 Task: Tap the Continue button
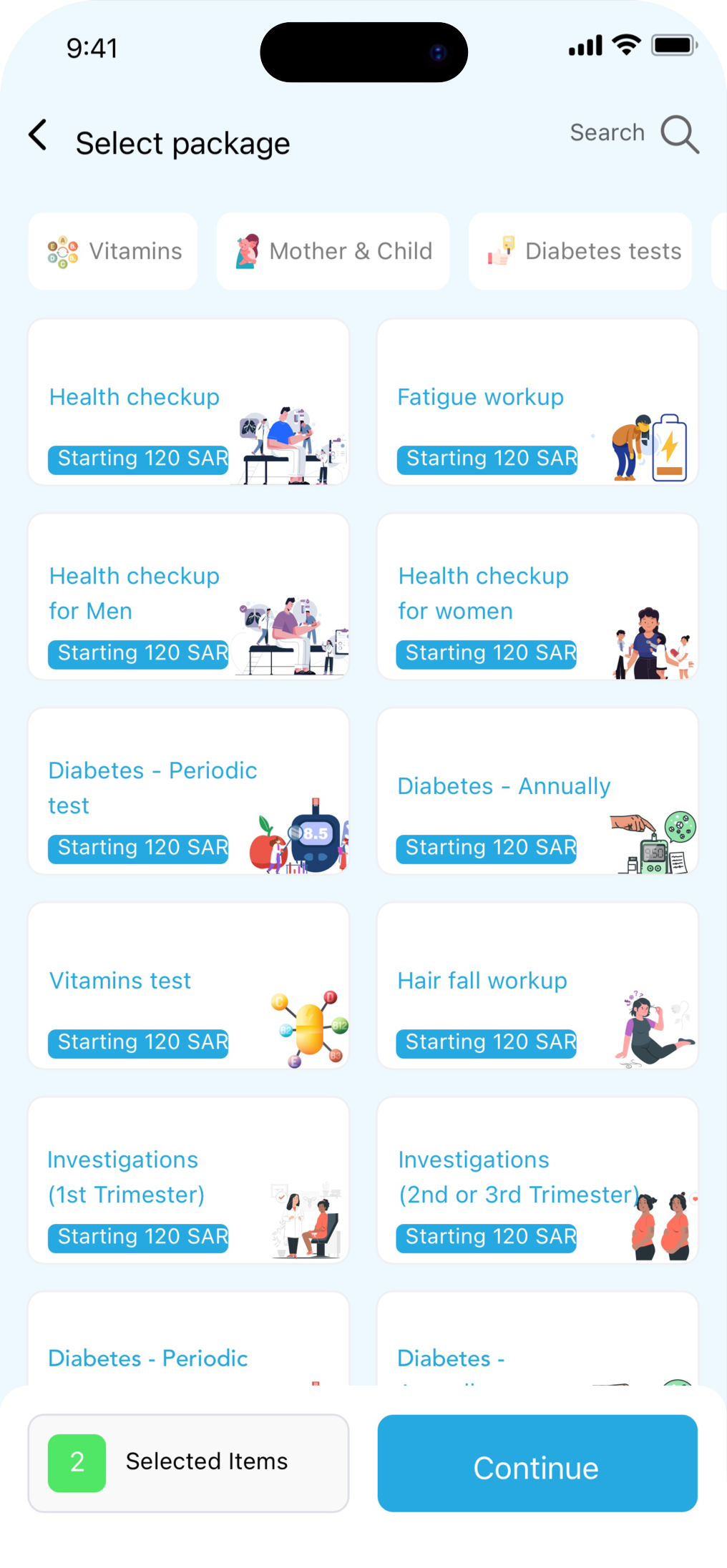pyautogui.click(x=537, y=1463)
